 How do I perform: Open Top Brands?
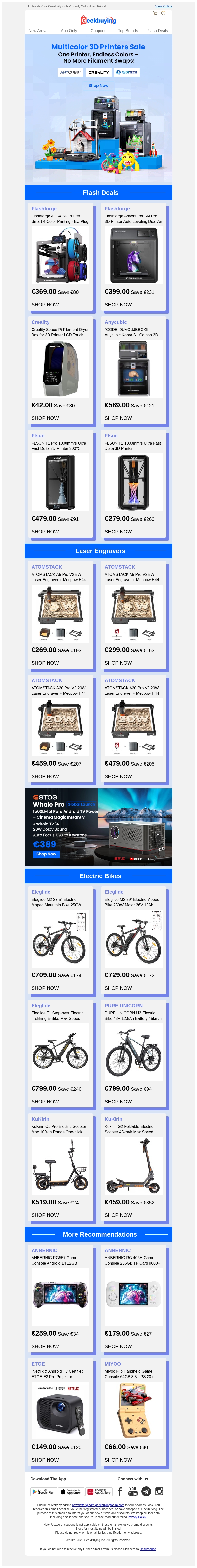(128, 31)
